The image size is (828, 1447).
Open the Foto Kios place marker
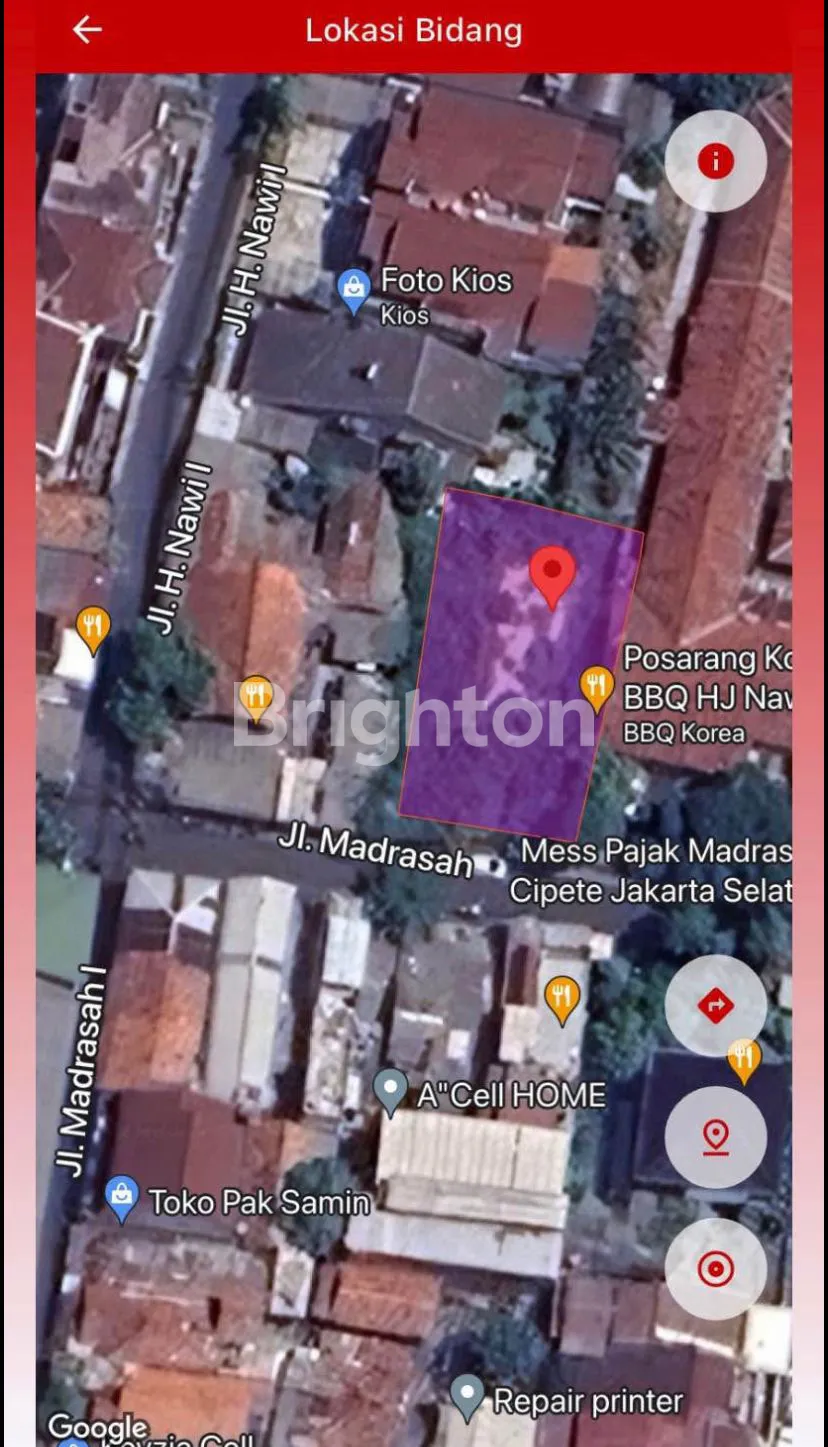coord(353,291)
